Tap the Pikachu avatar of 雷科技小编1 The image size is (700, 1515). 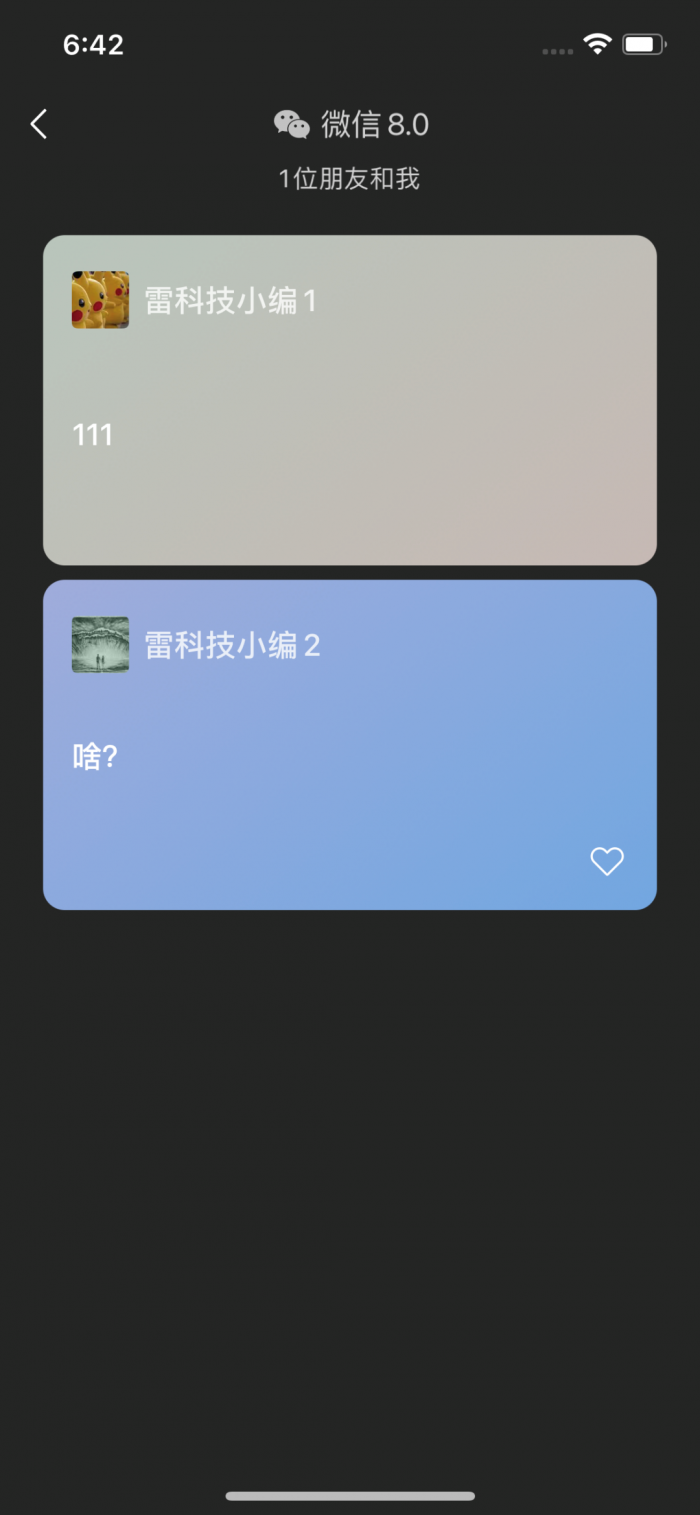(100, 300)
